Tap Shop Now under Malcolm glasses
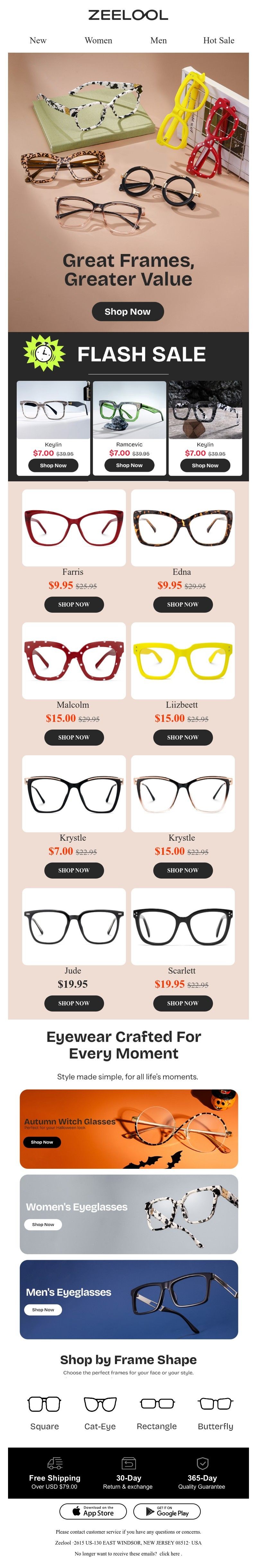 point(74,737)
